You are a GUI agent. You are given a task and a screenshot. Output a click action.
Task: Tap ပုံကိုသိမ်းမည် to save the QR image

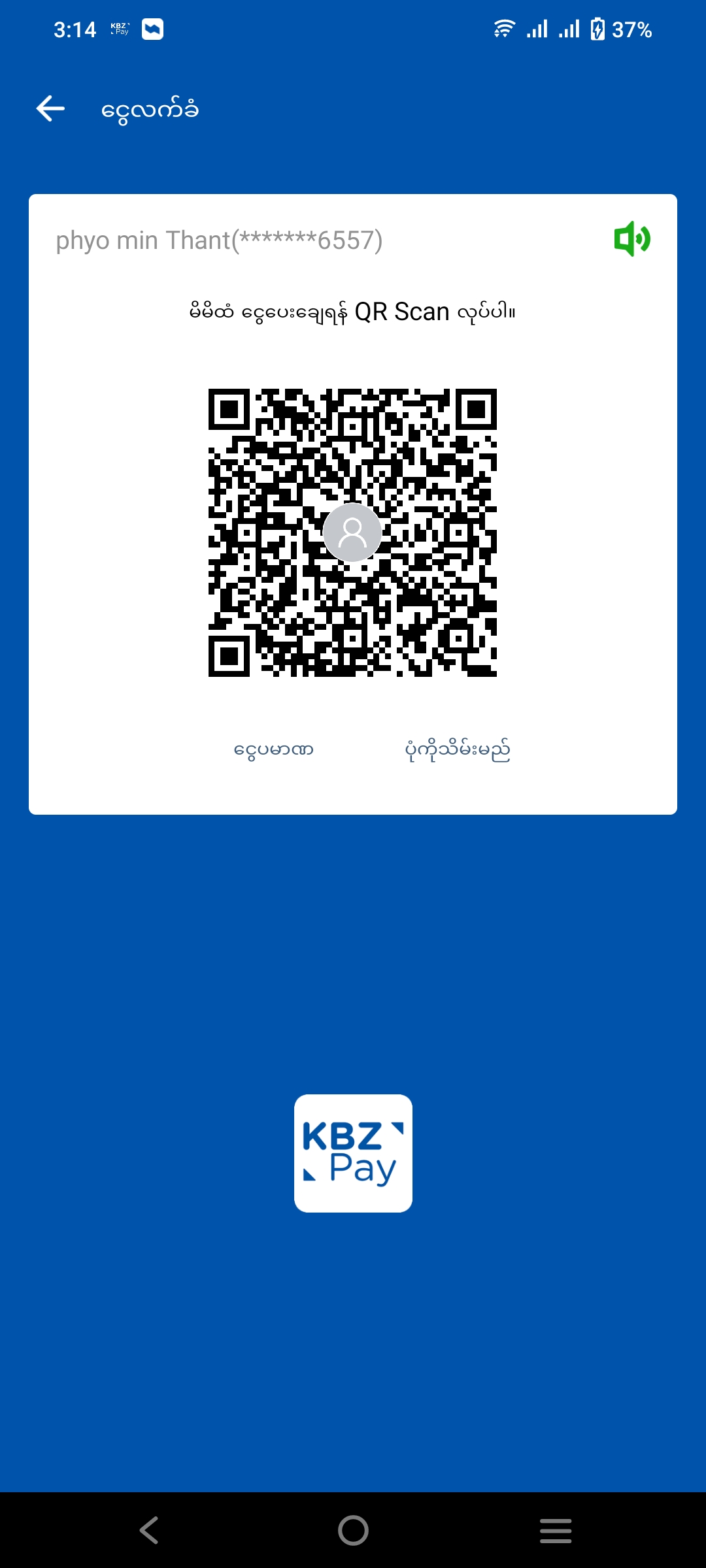tap(458, 749)
